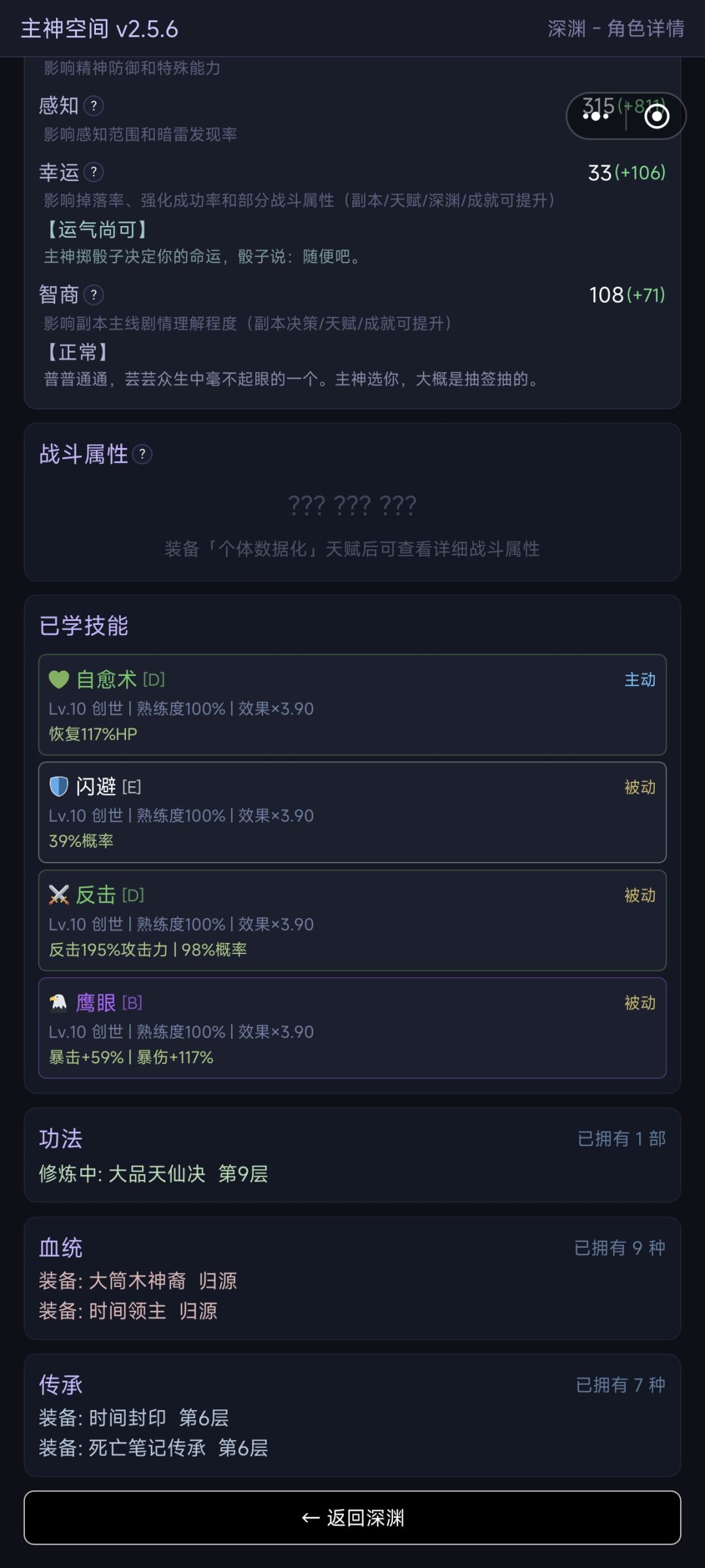
Task: Open the 战斗属性 help icon
Action: [x=142, y=455]
